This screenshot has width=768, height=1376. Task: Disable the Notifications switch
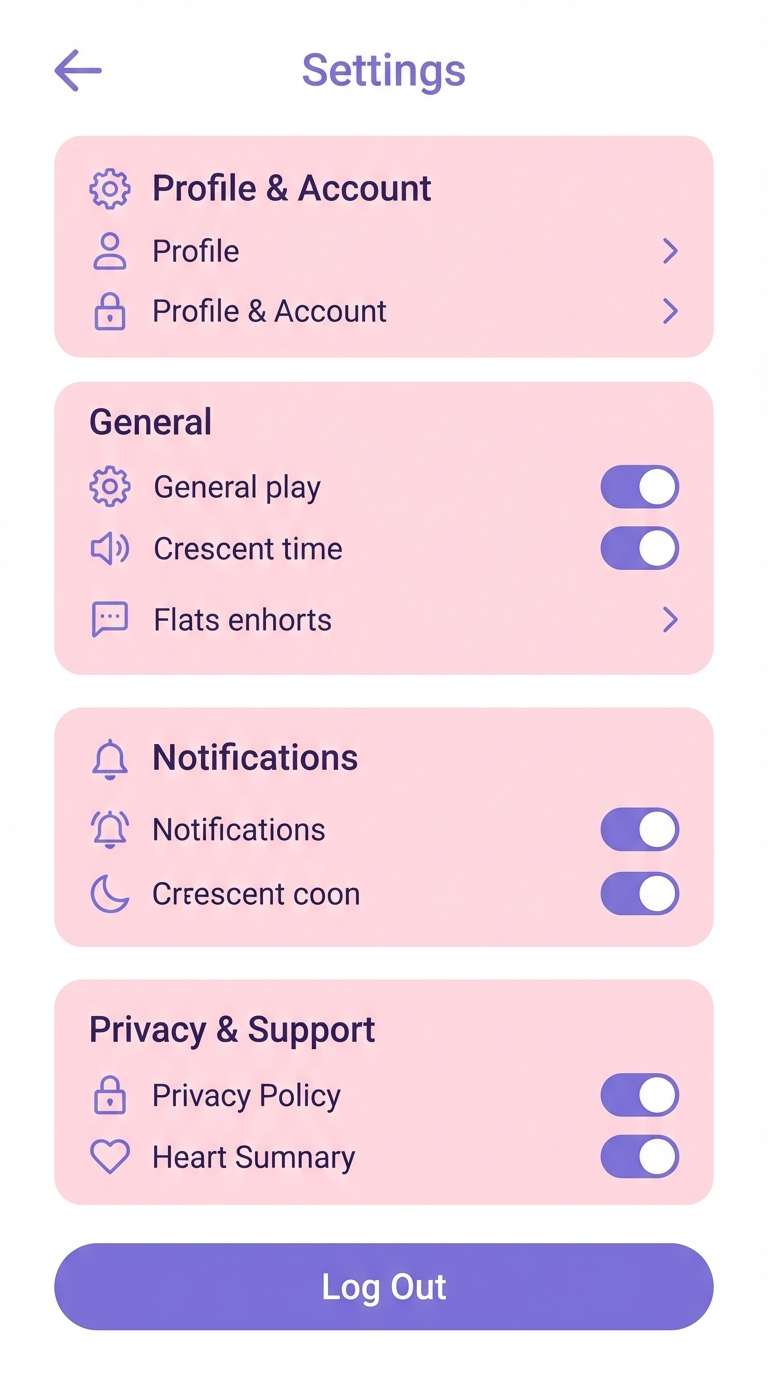pos(639,829)
